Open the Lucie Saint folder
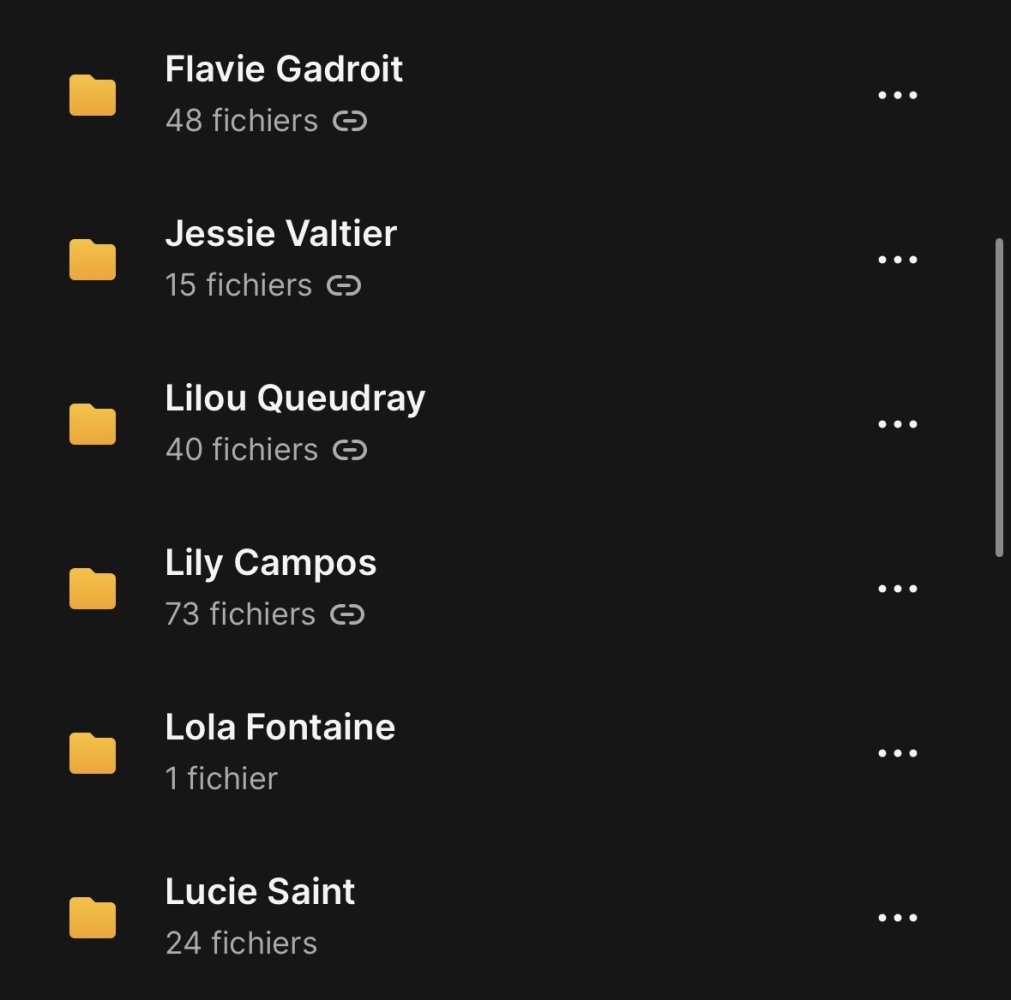The image size is (1011, 1000). click(x=260, y=892)
